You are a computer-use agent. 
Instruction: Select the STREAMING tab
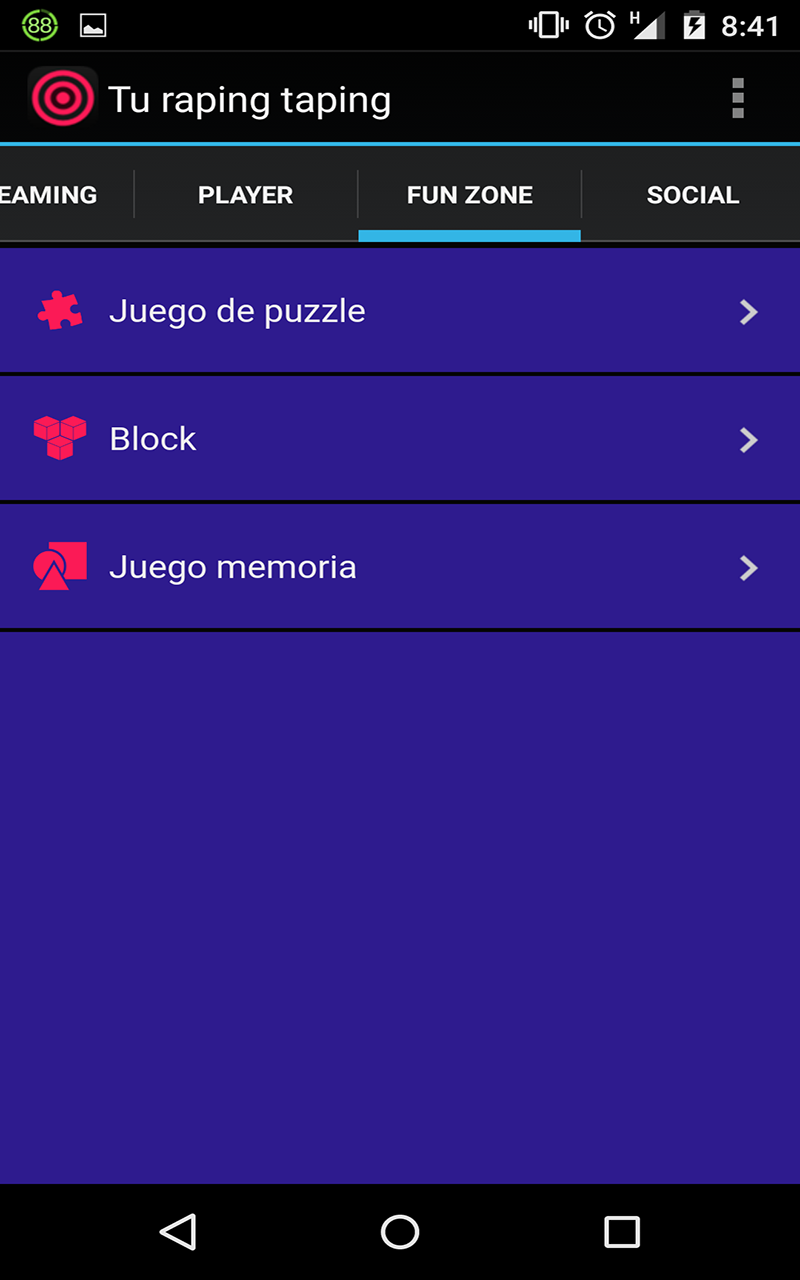(x=48, y=195)
